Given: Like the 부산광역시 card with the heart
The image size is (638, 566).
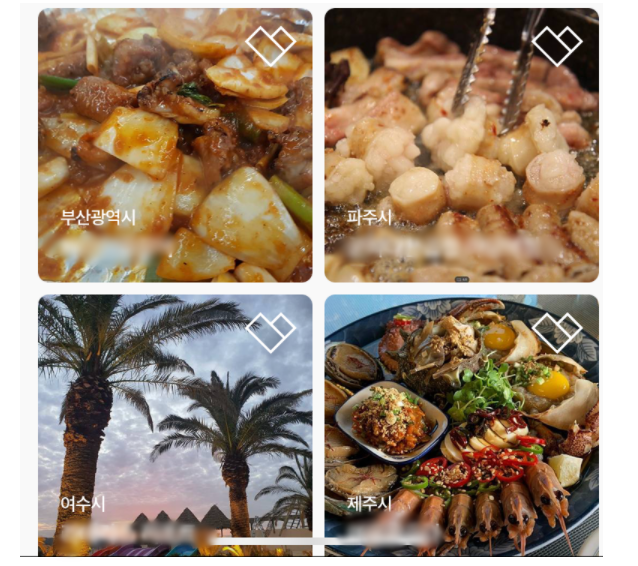Looking at the screenshot, I should pyautogui.click(x=270, y=45).
